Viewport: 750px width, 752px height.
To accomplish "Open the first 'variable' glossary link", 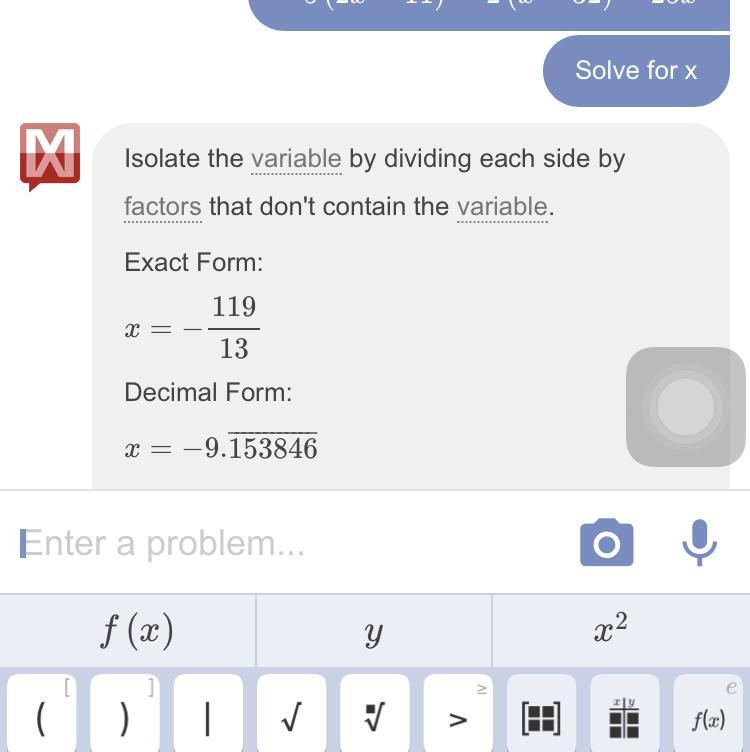I will (x=296, y=159).
